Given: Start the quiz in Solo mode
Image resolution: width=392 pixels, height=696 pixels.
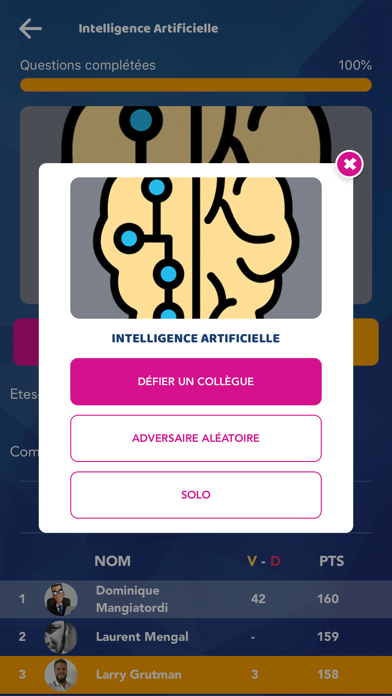Looking at the screenshot, I should 196,495.
